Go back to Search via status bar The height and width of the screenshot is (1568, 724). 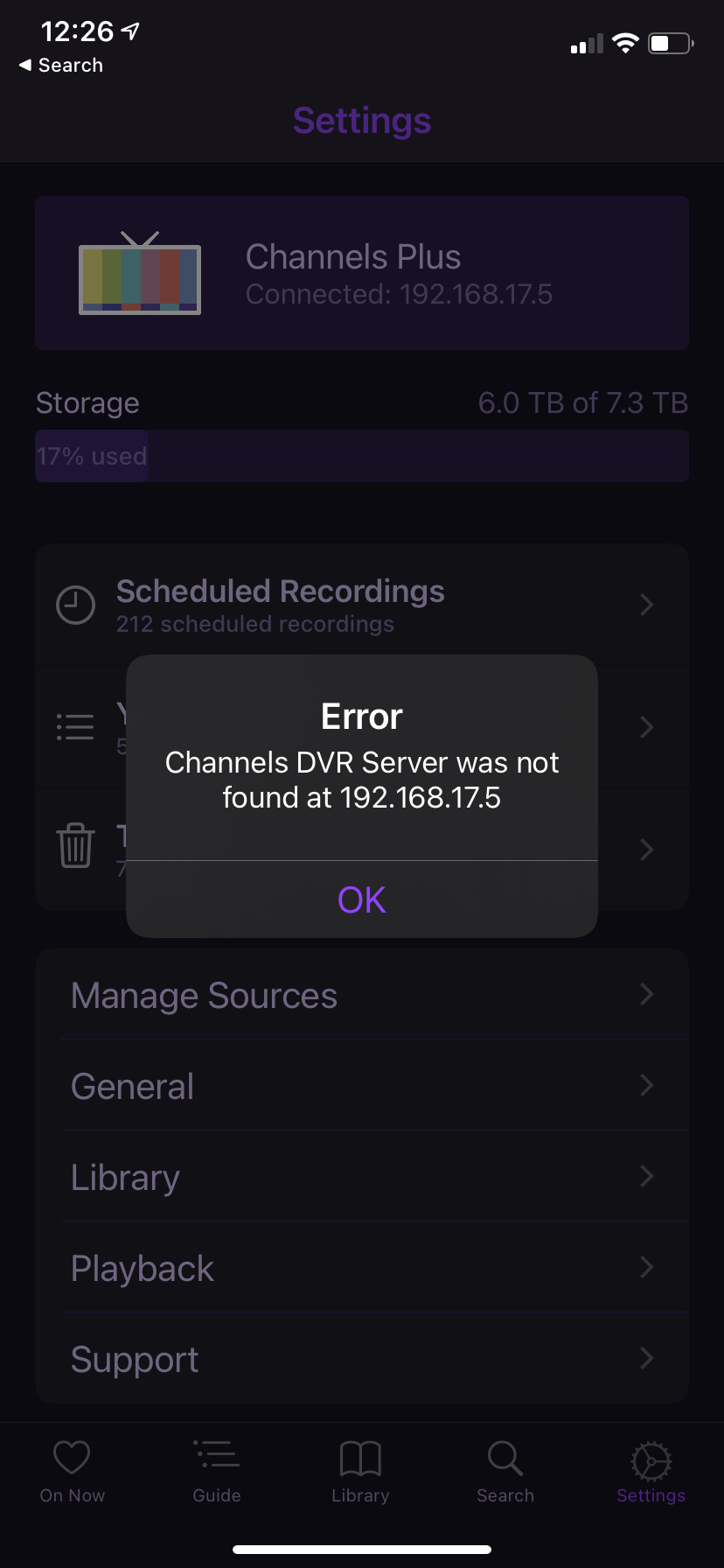pos(61,66)
